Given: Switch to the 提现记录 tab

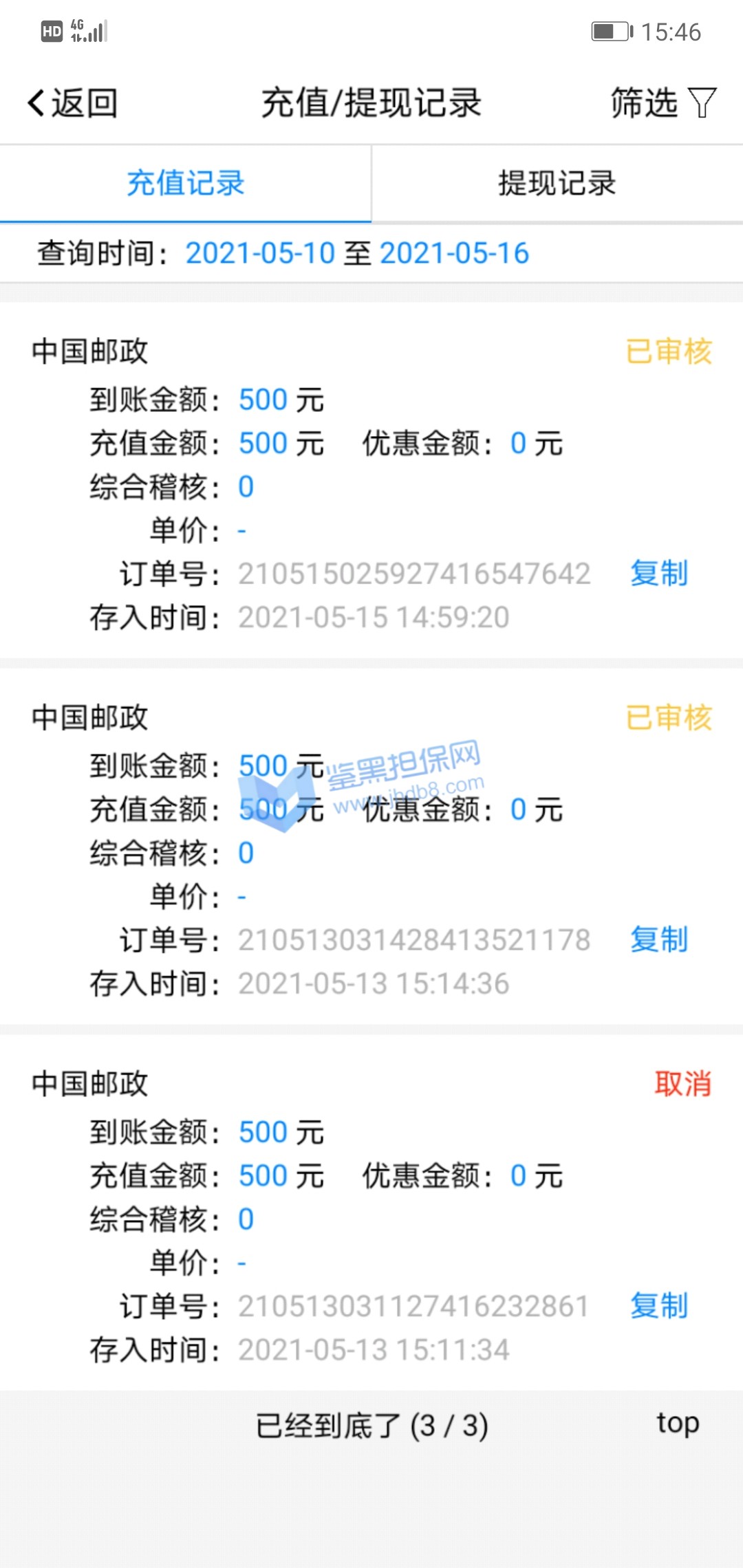Looking at the screenshot, I should [x=557, y=184].
